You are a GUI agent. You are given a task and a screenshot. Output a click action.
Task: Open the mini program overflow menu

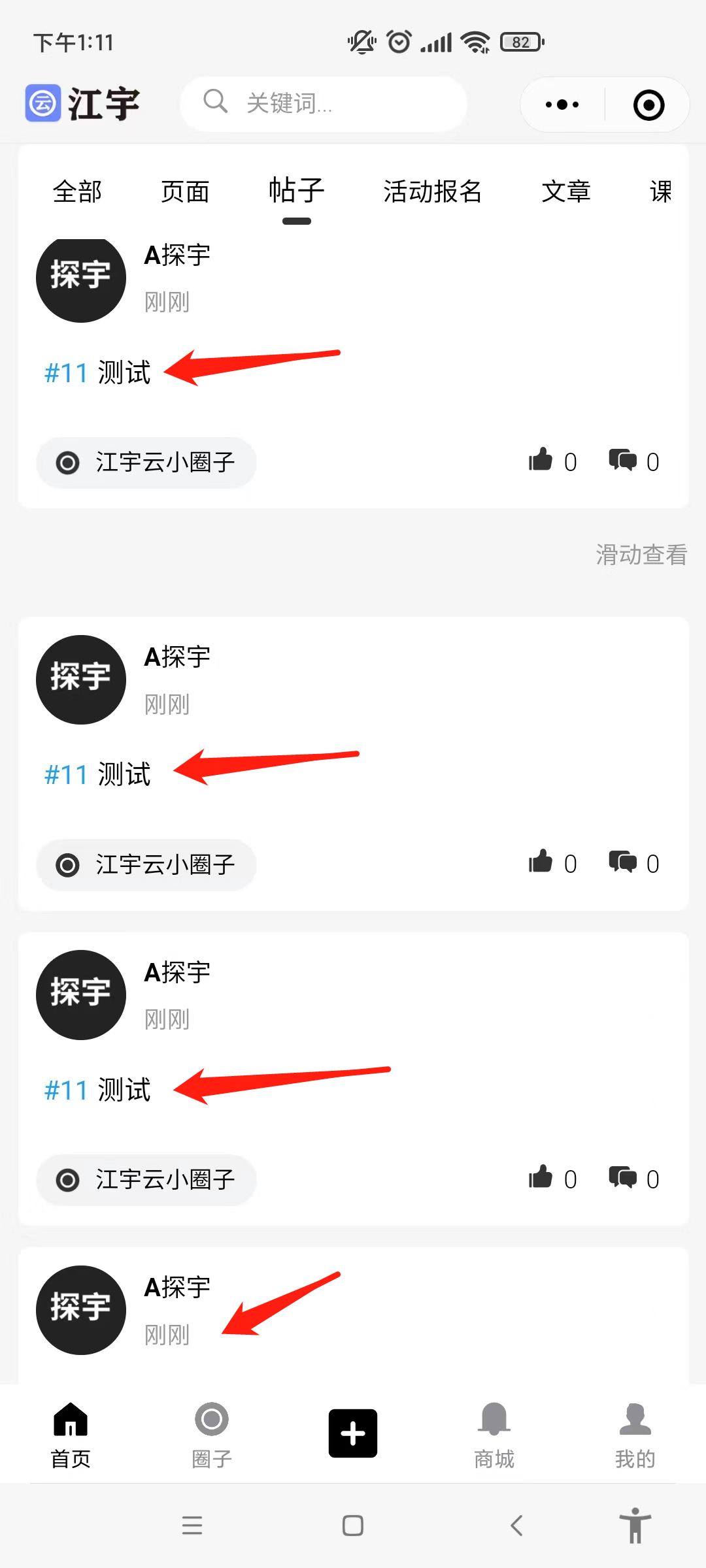[562, 105]
